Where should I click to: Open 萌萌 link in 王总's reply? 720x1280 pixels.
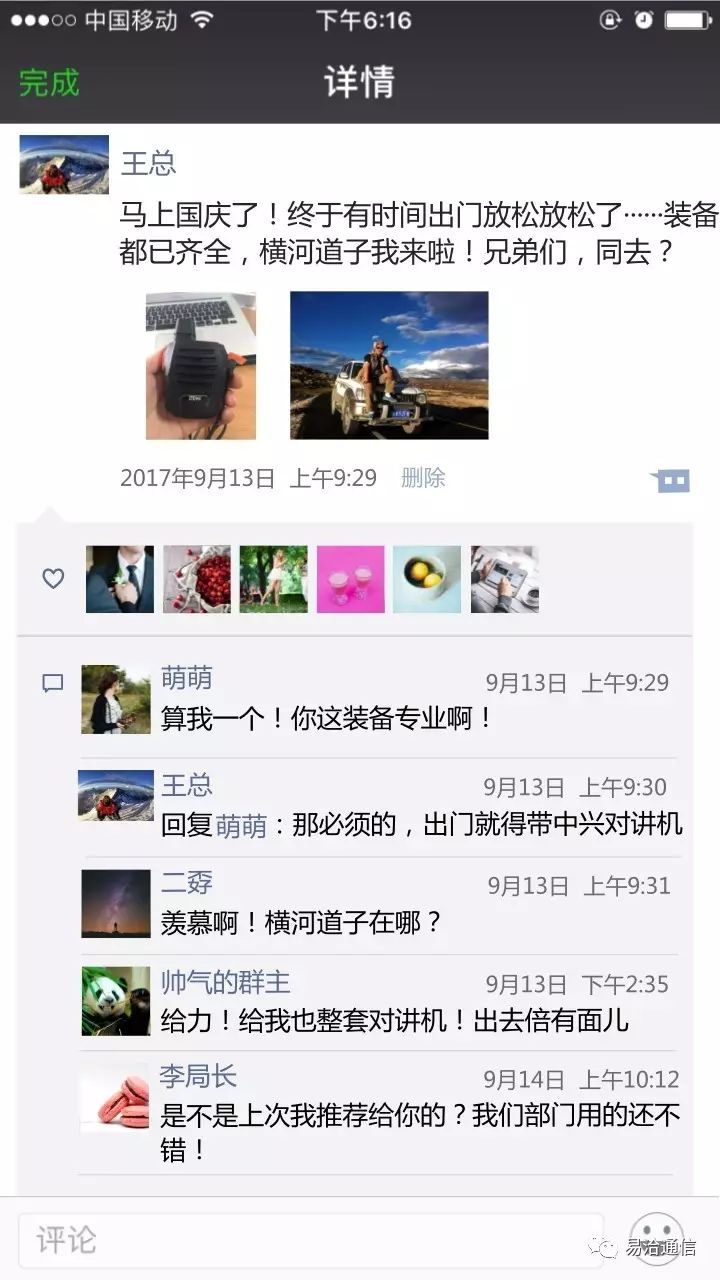pyautogui.click(x=242, y=825)
